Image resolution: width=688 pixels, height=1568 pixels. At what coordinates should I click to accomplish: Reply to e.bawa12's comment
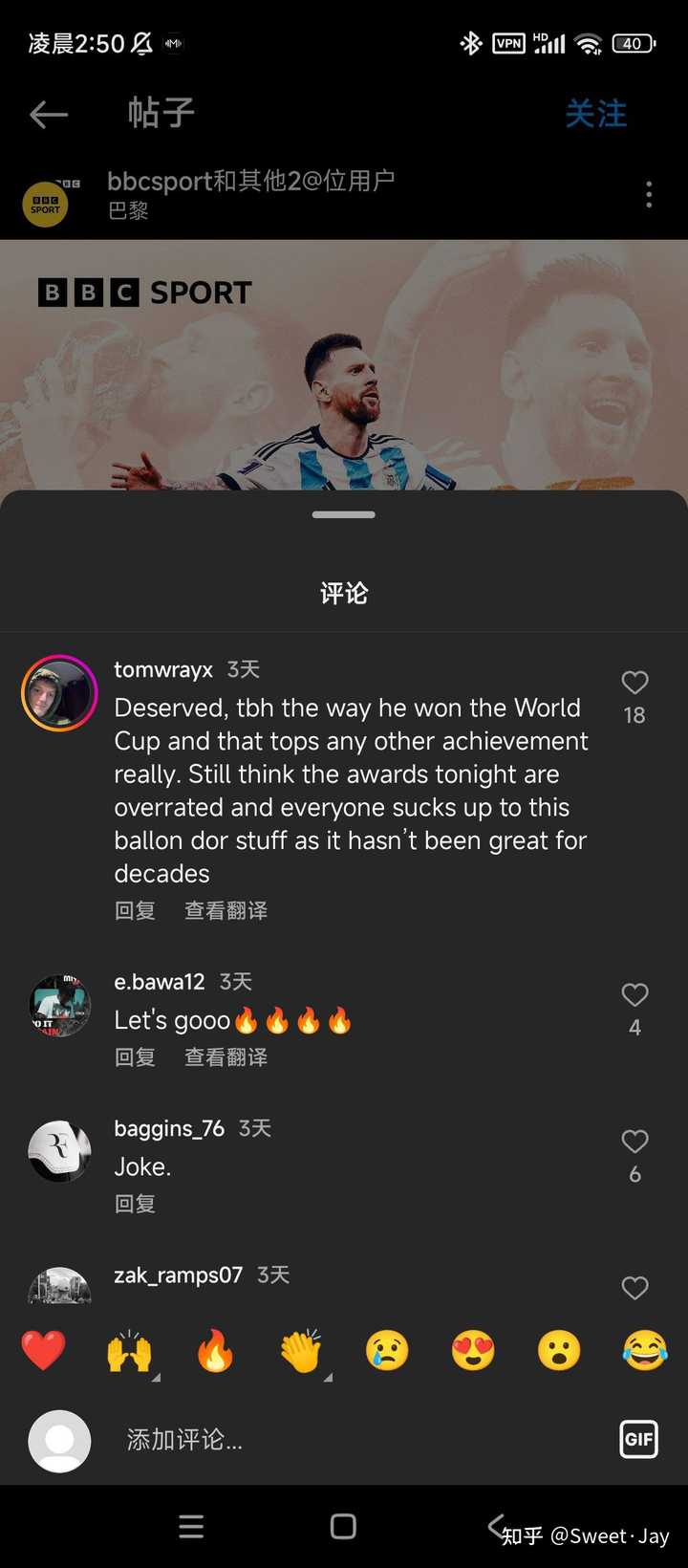135,1056
